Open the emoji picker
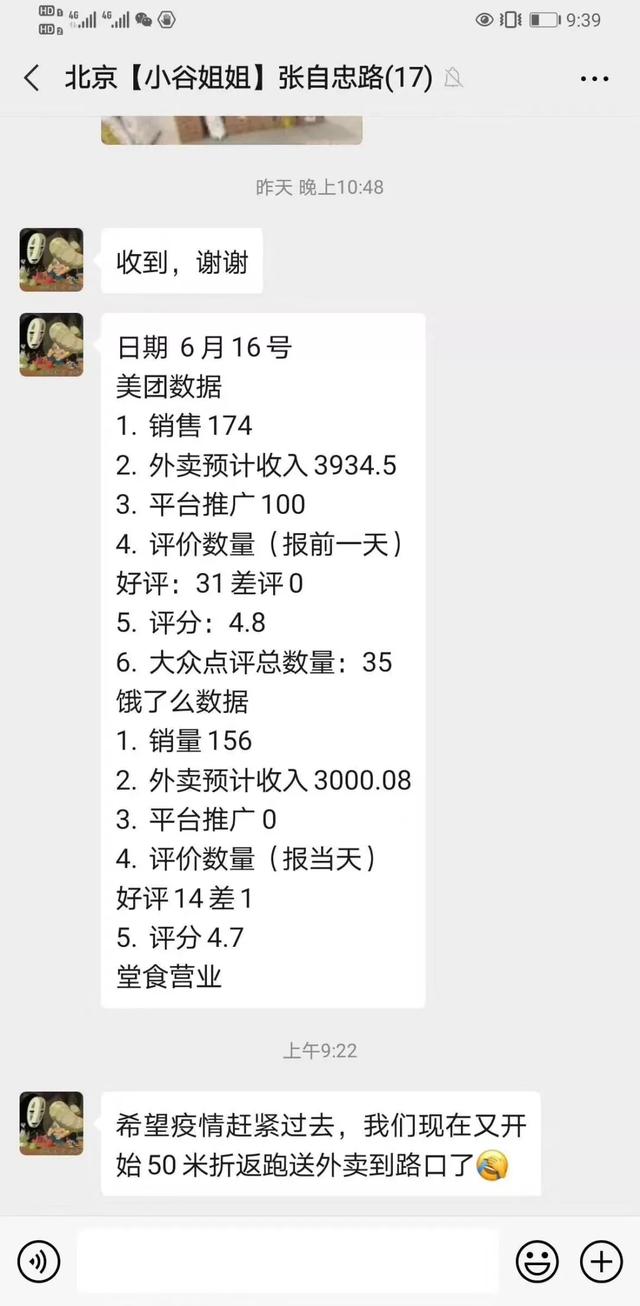This screenshot has width=640, height=1306. [x=538, y=1261]
